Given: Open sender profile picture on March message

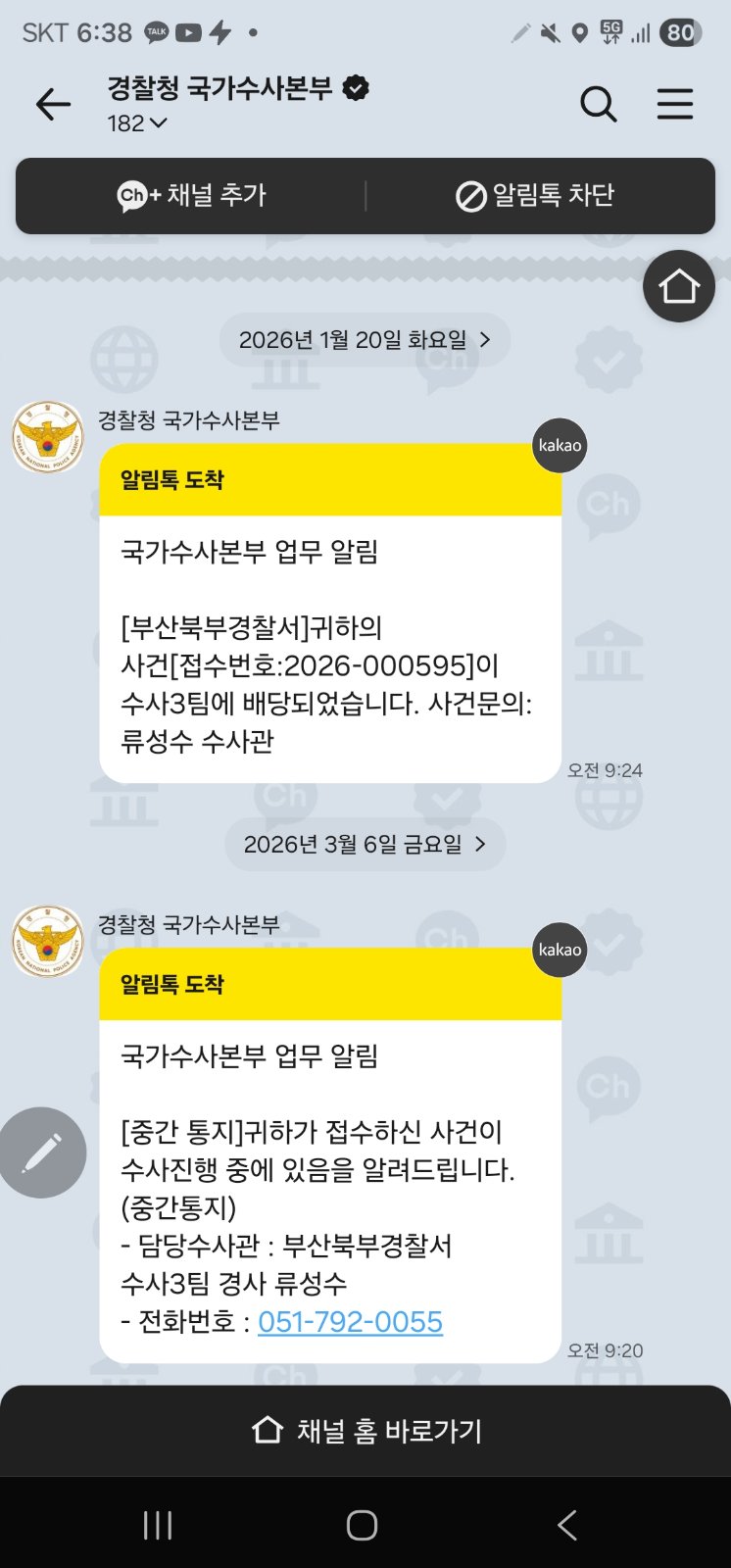Looking at the screenshot, I should (47, 942).
